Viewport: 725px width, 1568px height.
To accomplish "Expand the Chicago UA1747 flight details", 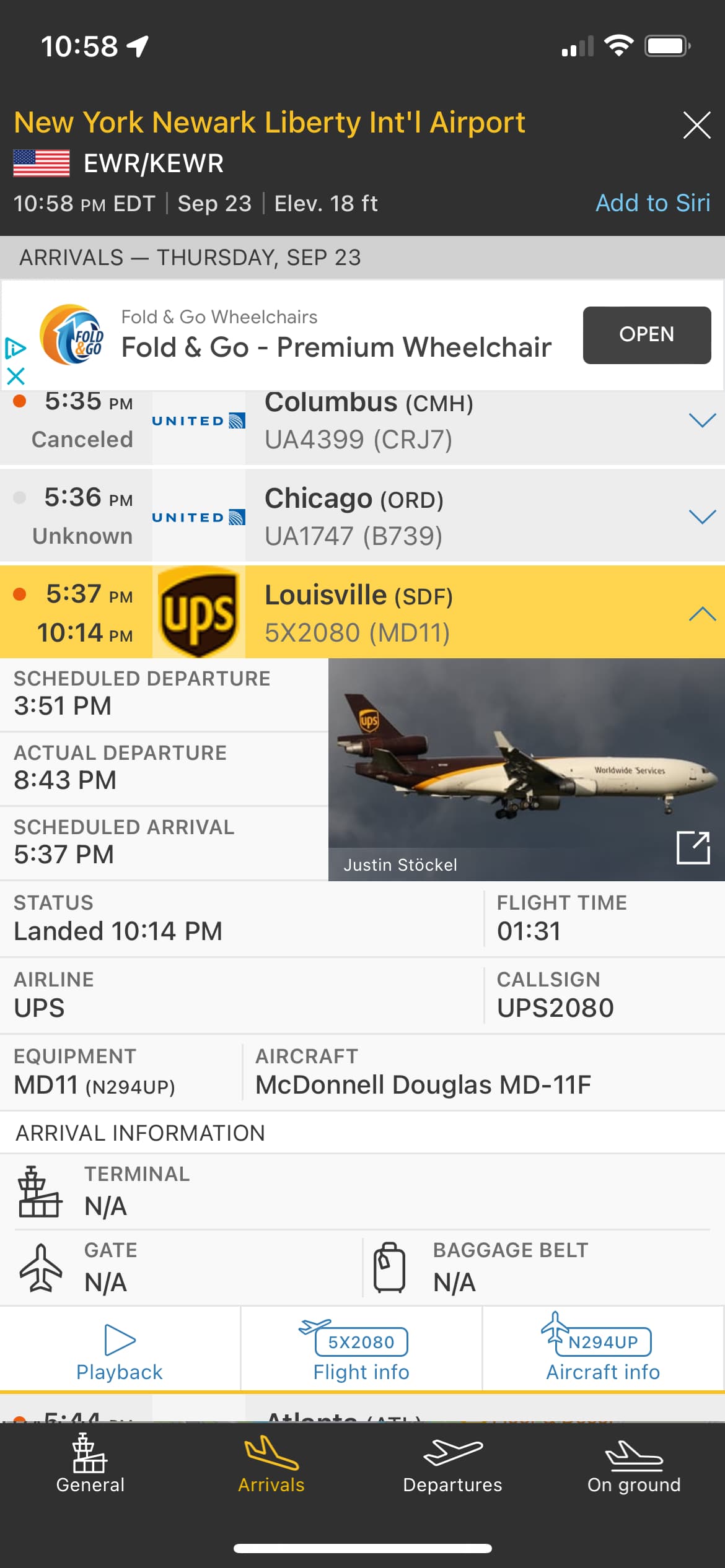I will point(702,516).
